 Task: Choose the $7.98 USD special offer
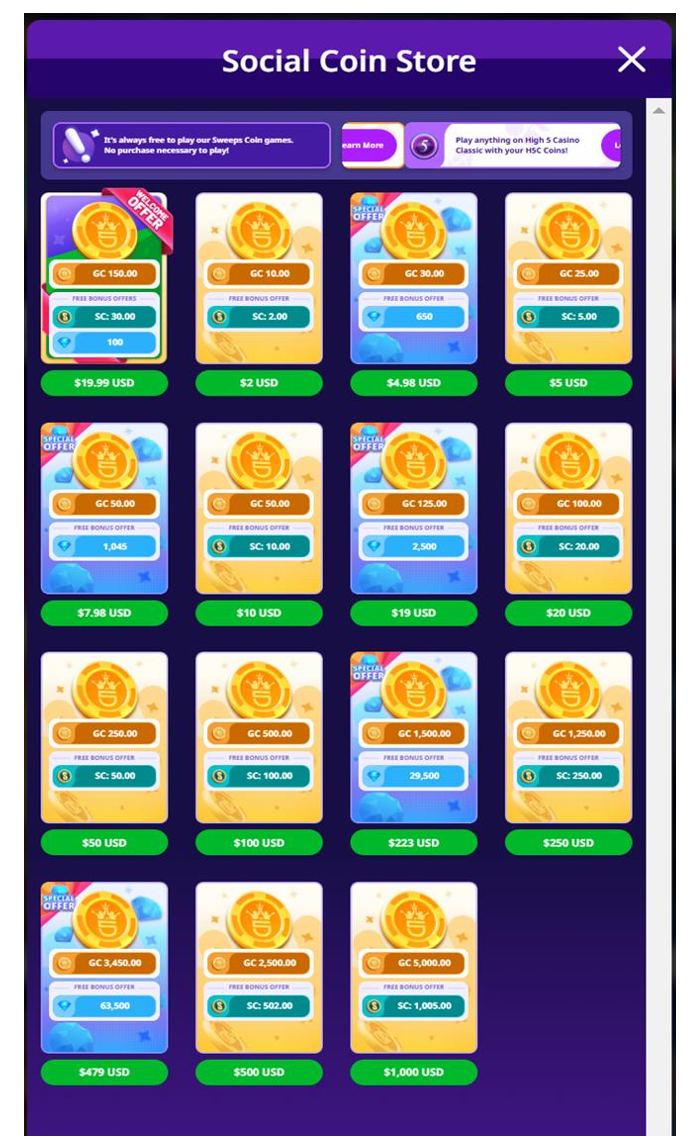[x=104, y=613]
